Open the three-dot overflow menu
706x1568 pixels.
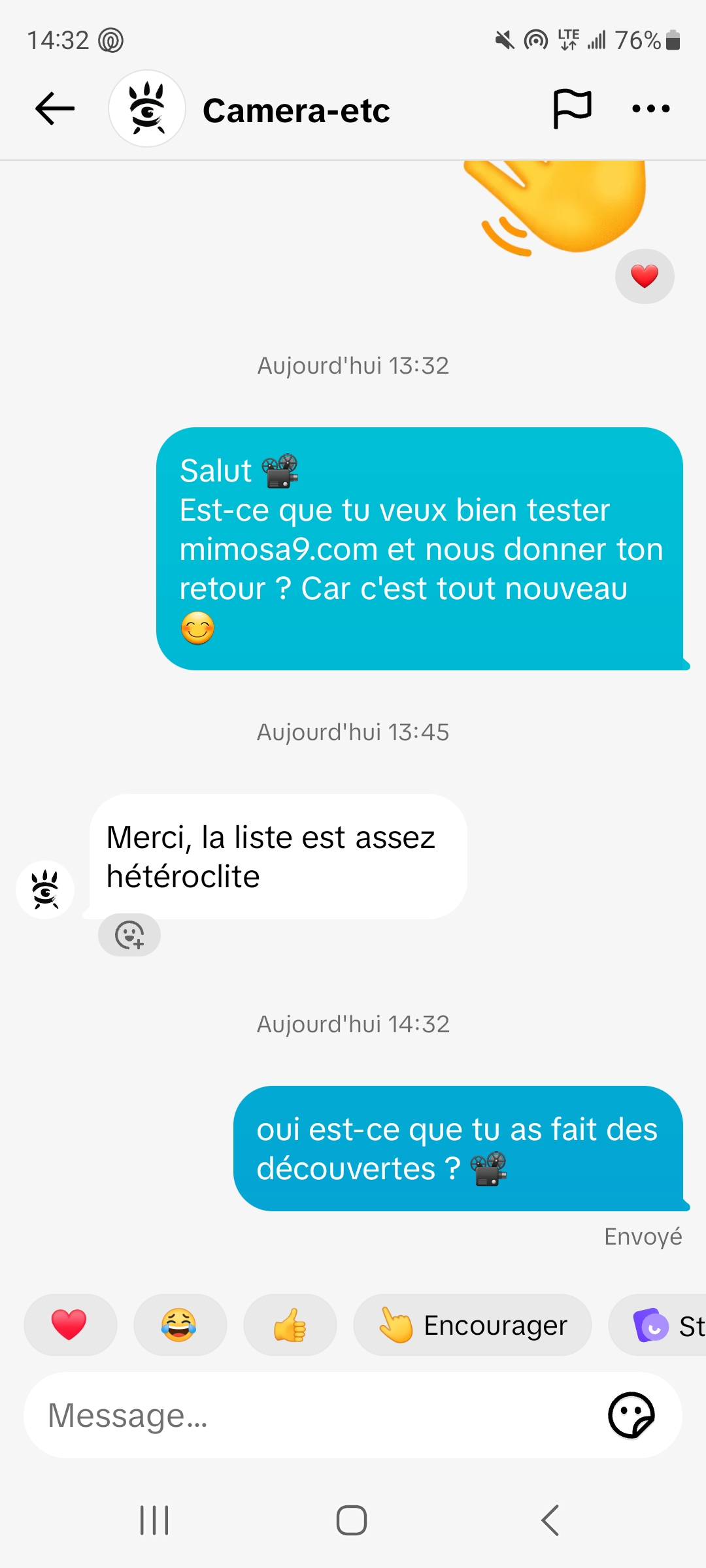click(651, 108)
